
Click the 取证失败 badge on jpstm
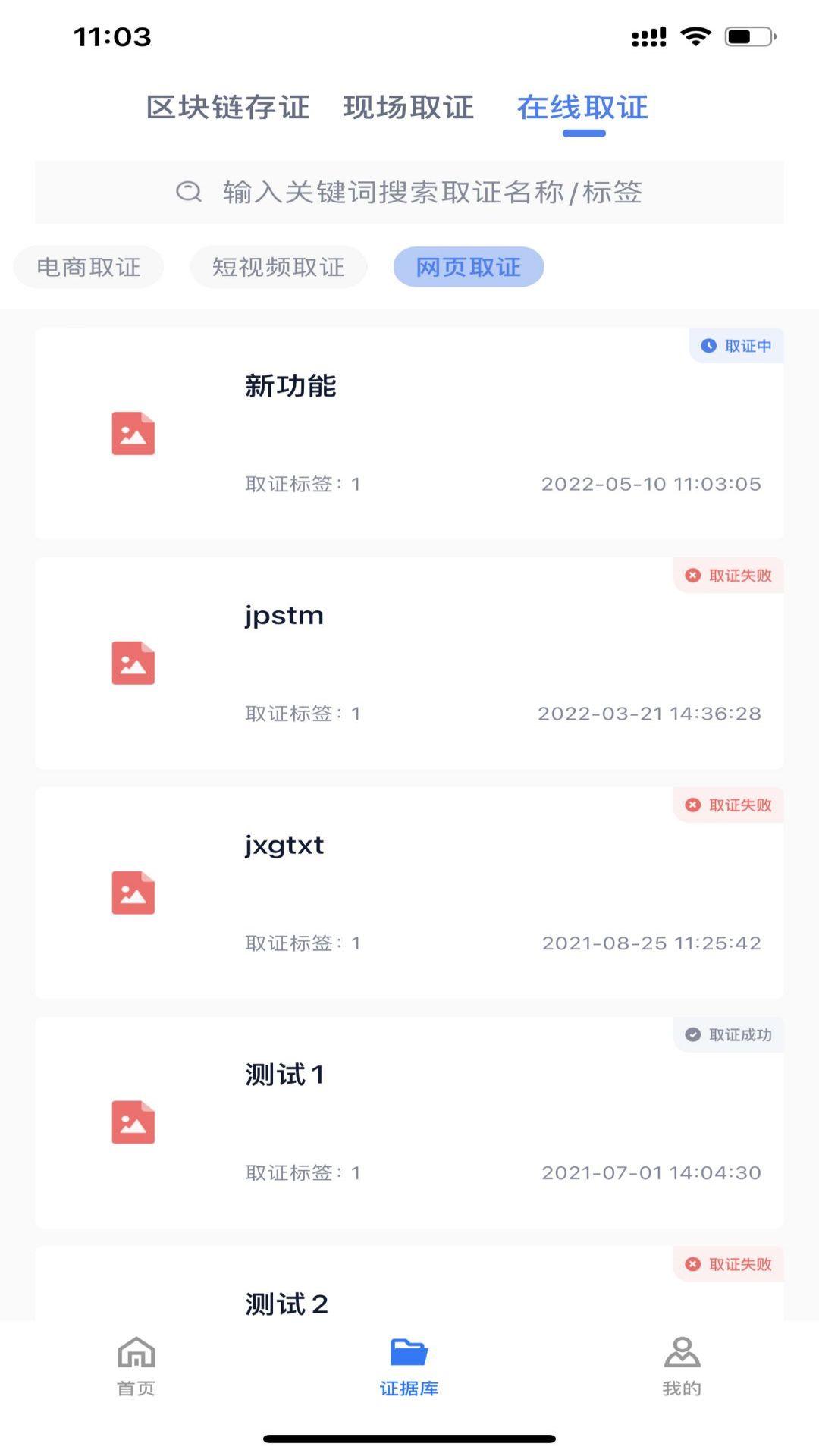(x=728, y=576)
